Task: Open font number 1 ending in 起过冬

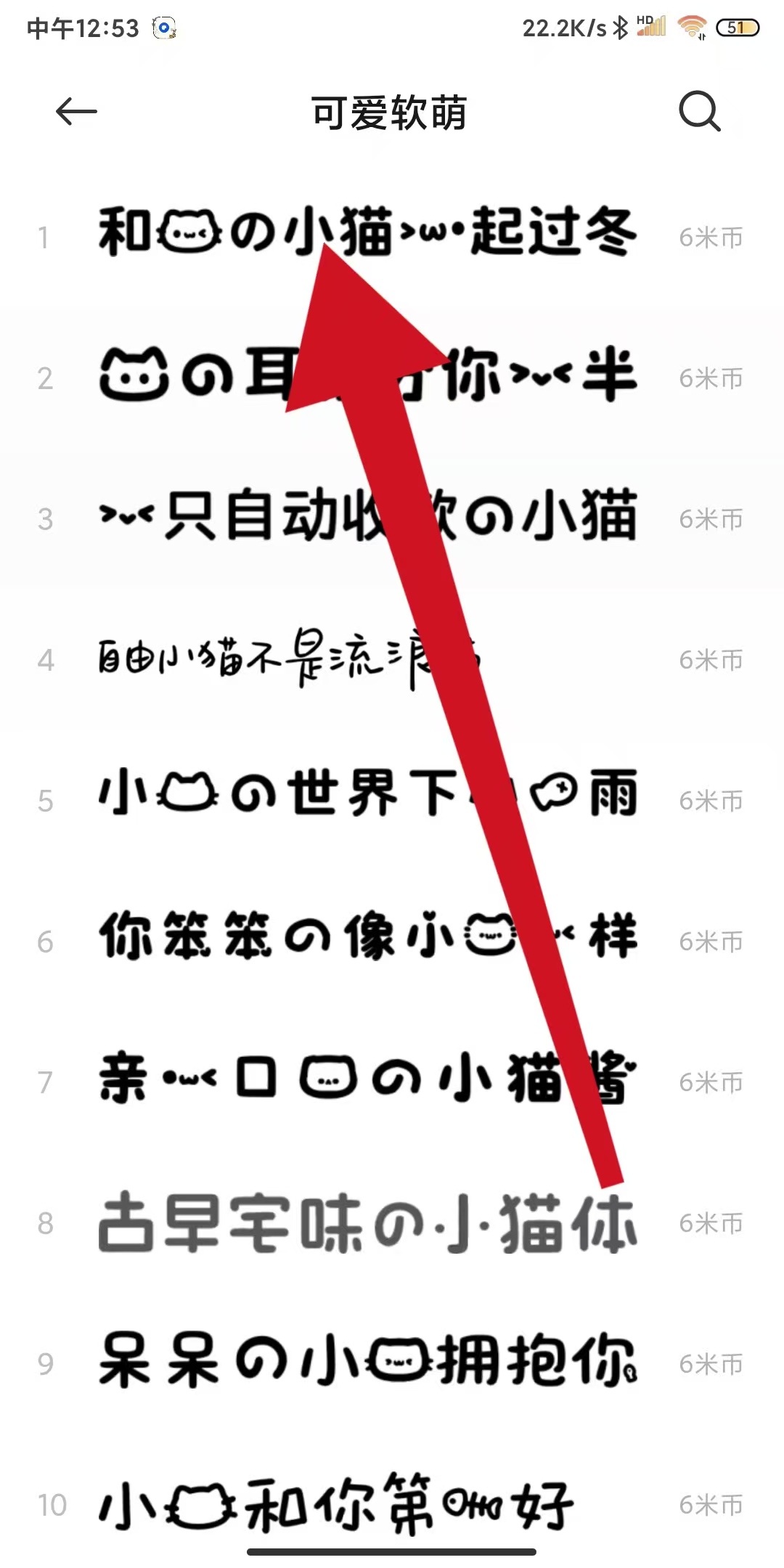Action: pos(367,234)
